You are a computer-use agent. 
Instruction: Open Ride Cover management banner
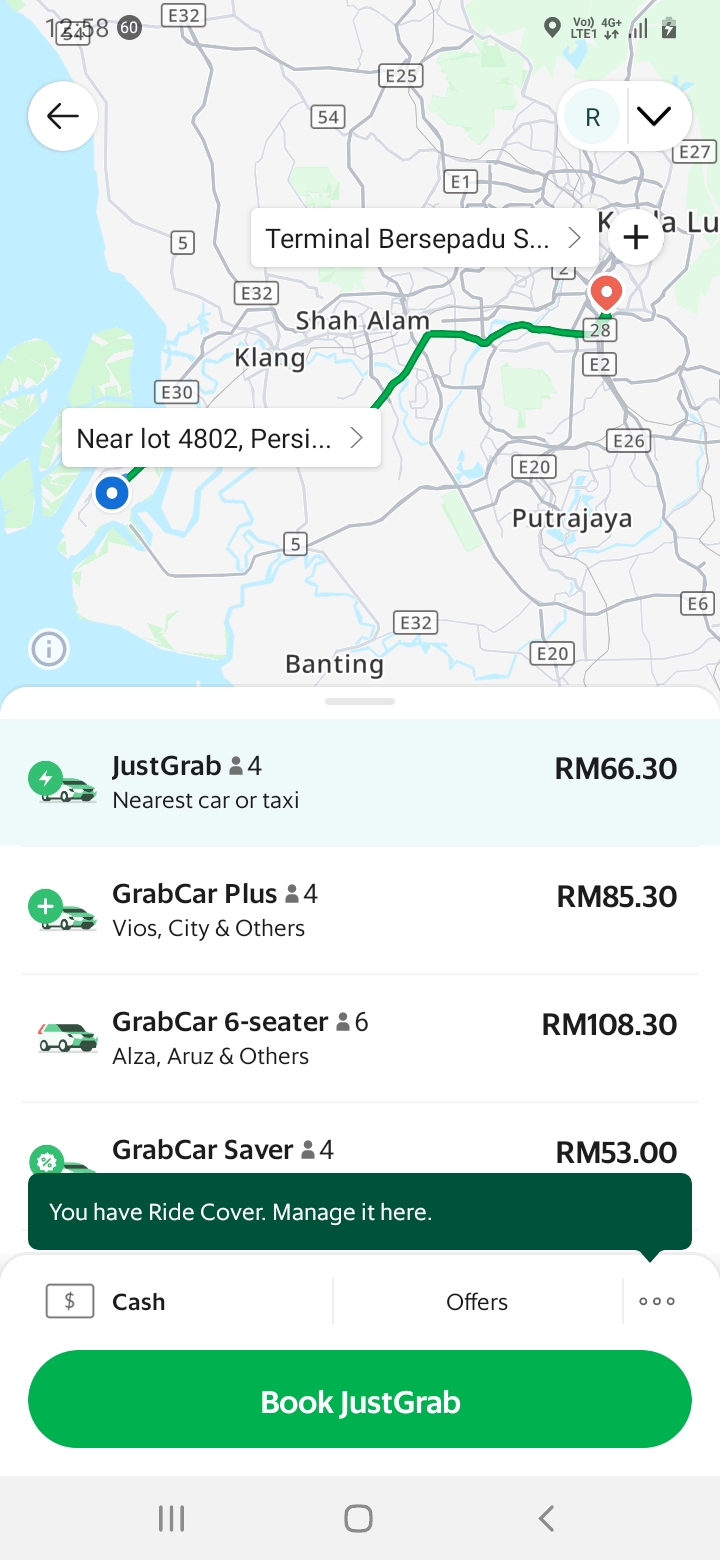click(x=360, y=1212)
